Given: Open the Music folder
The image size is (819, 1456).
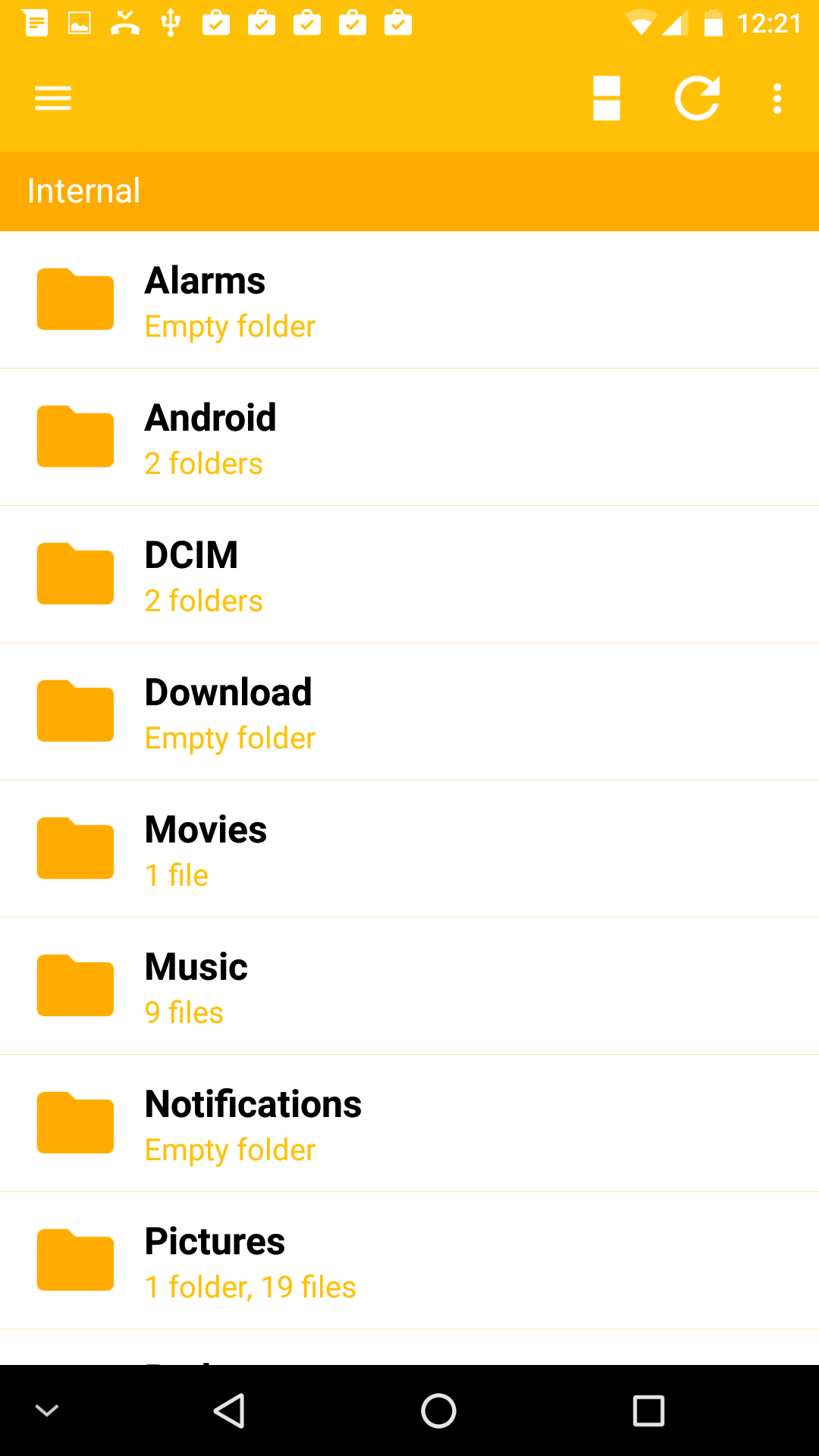Looking at the screenshot, I should [x=409, y=987].
